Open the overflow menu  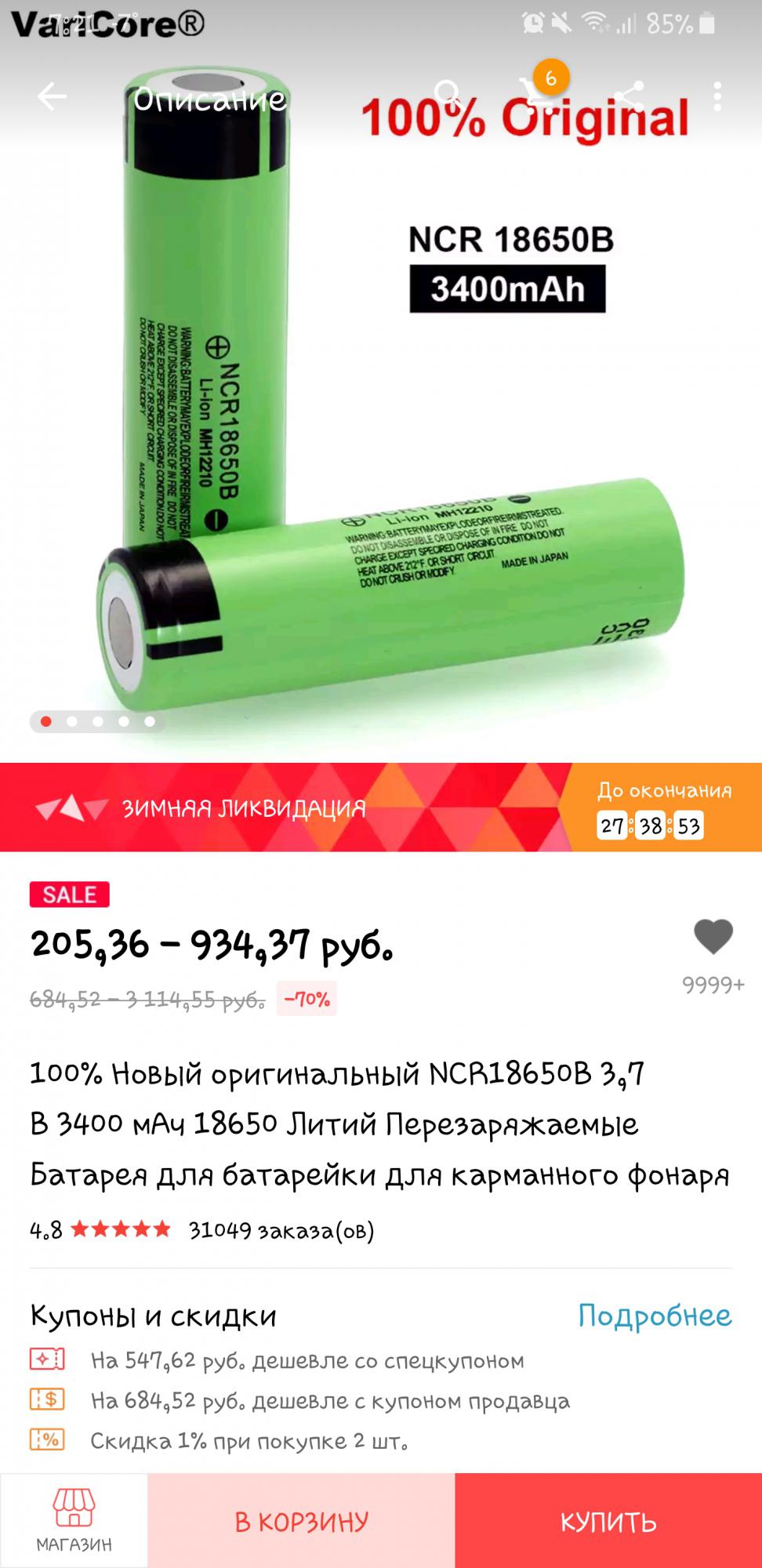tap(717, 96)
